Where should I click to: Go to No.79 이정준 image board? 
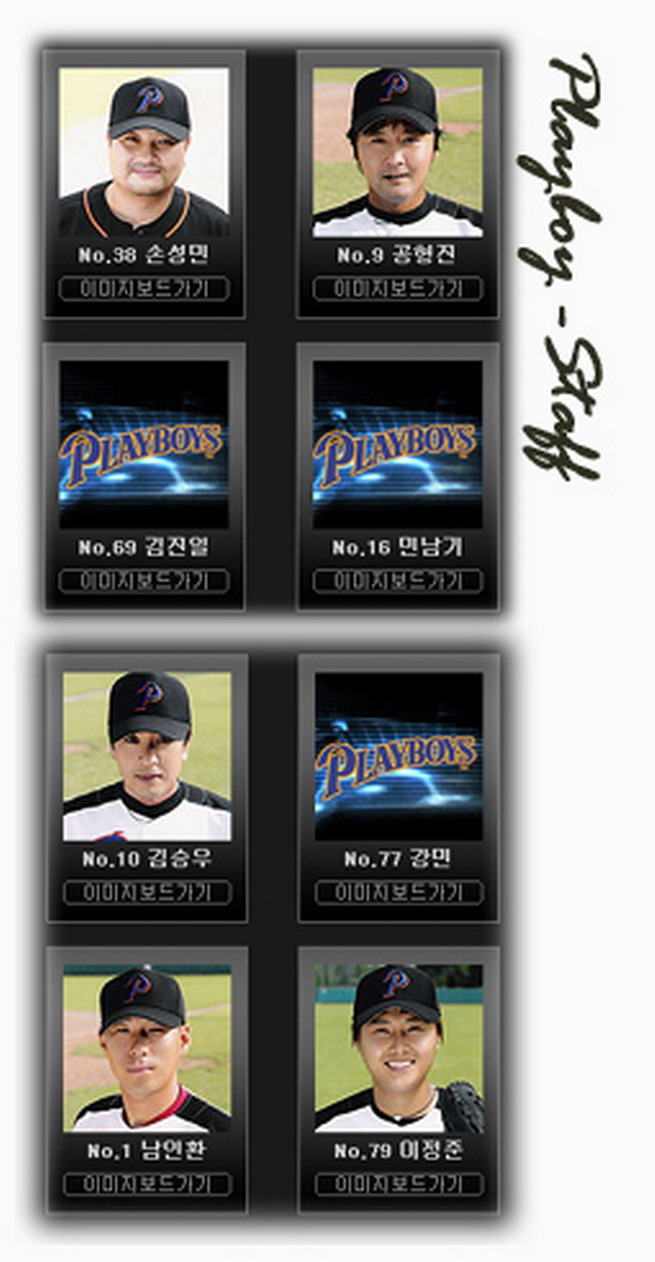[399, 1185]
